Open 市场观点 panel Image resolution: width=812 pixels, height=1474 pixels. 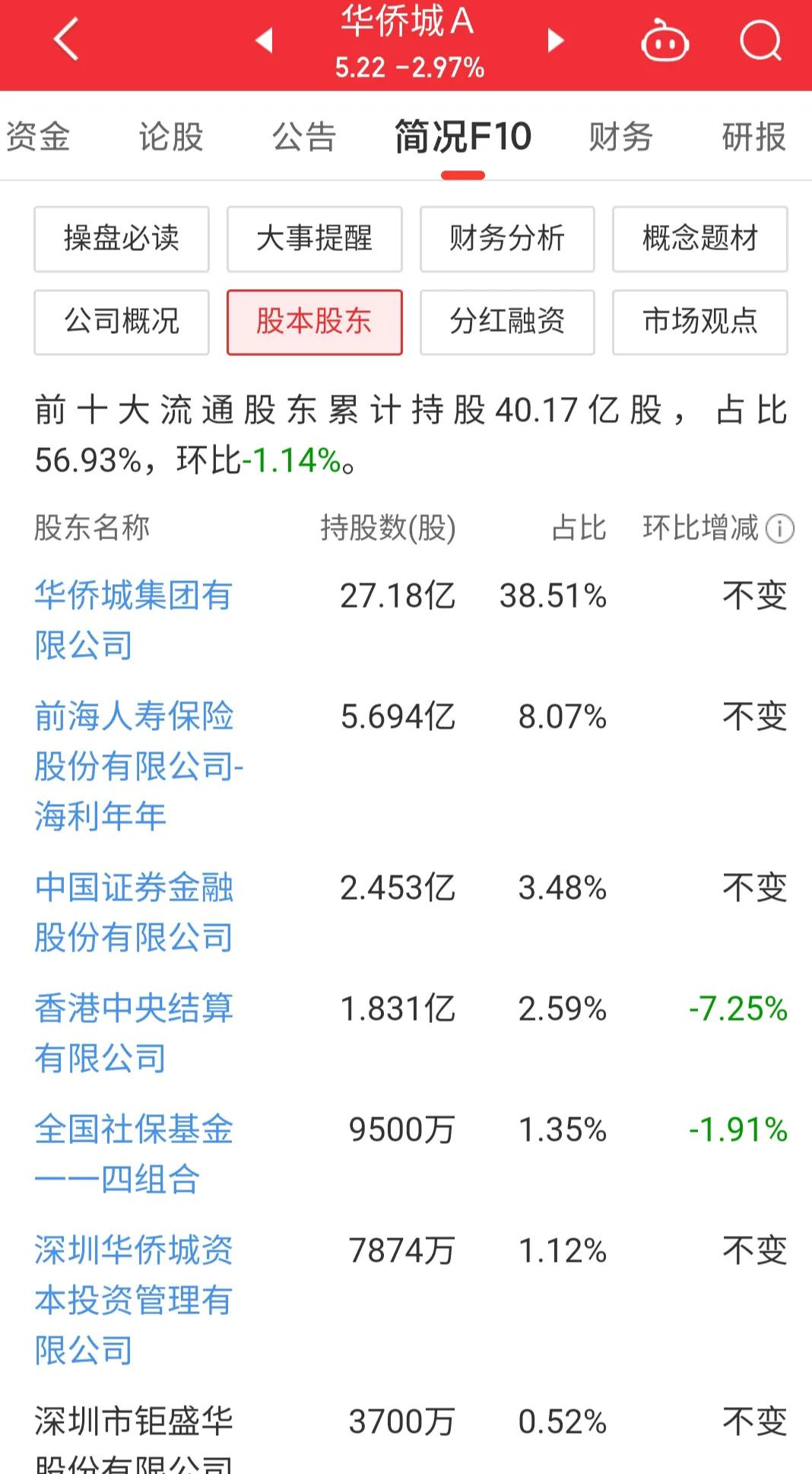coord(699,322)
